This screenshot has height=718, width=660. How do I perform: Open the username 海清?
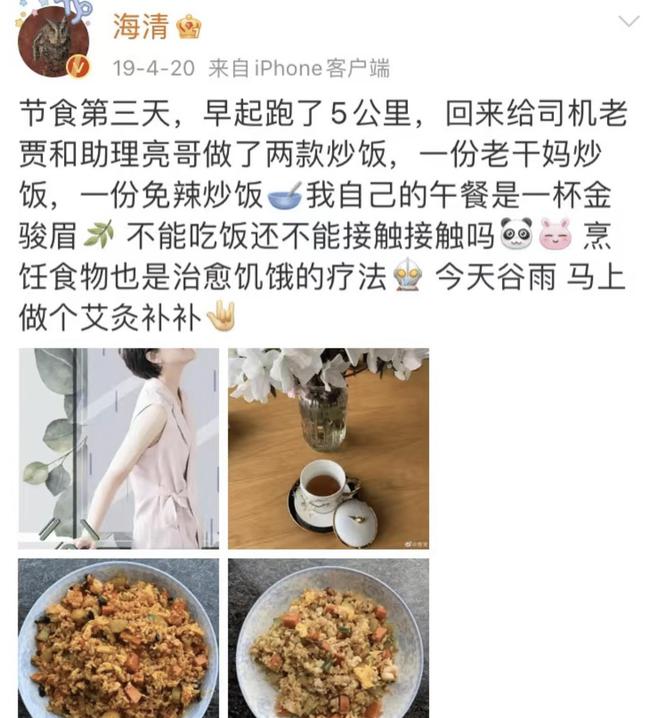click(x=140, y=27)
